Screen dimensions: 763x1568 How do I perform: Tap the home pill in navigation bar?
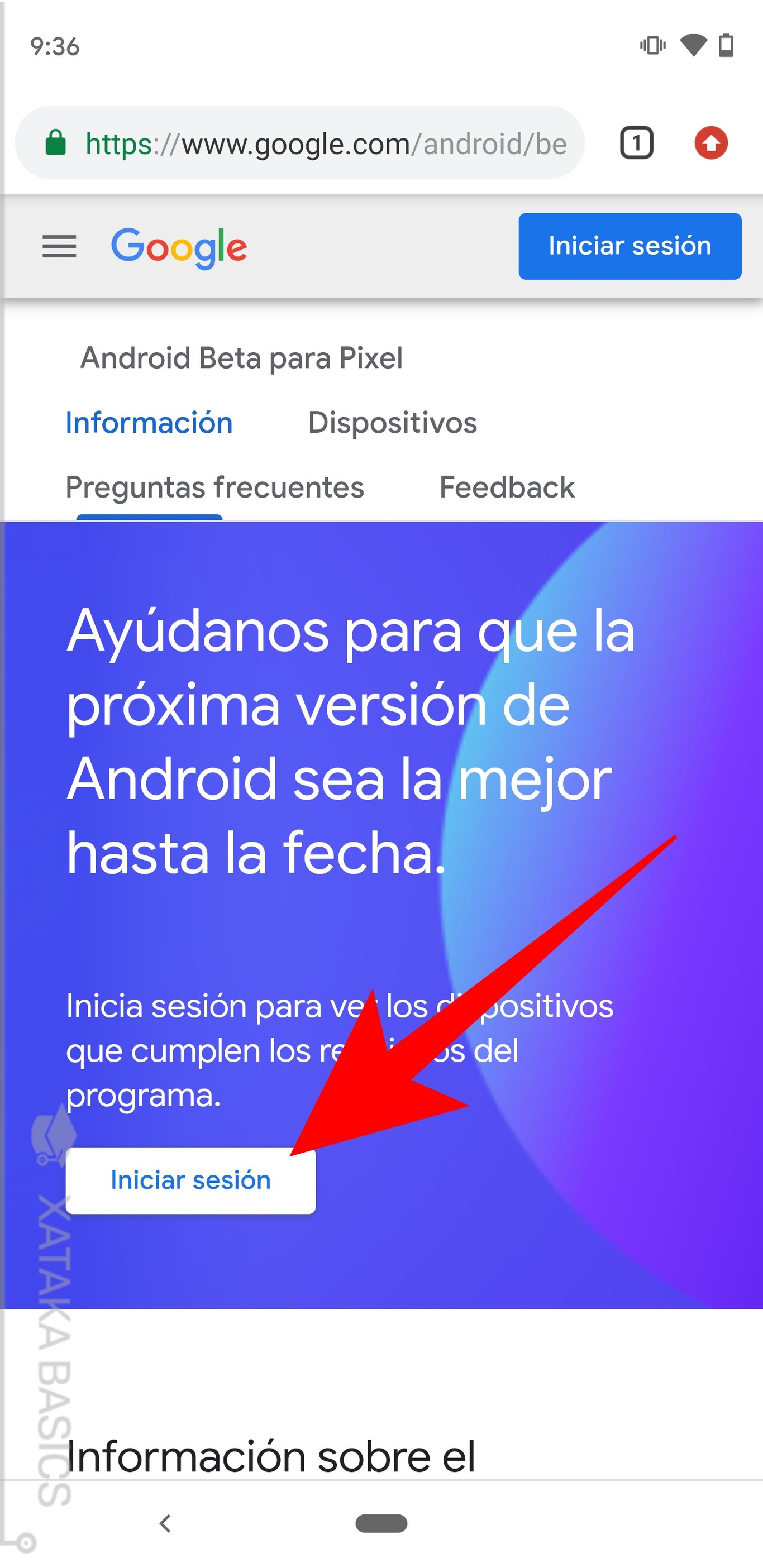pos(381,1523)
